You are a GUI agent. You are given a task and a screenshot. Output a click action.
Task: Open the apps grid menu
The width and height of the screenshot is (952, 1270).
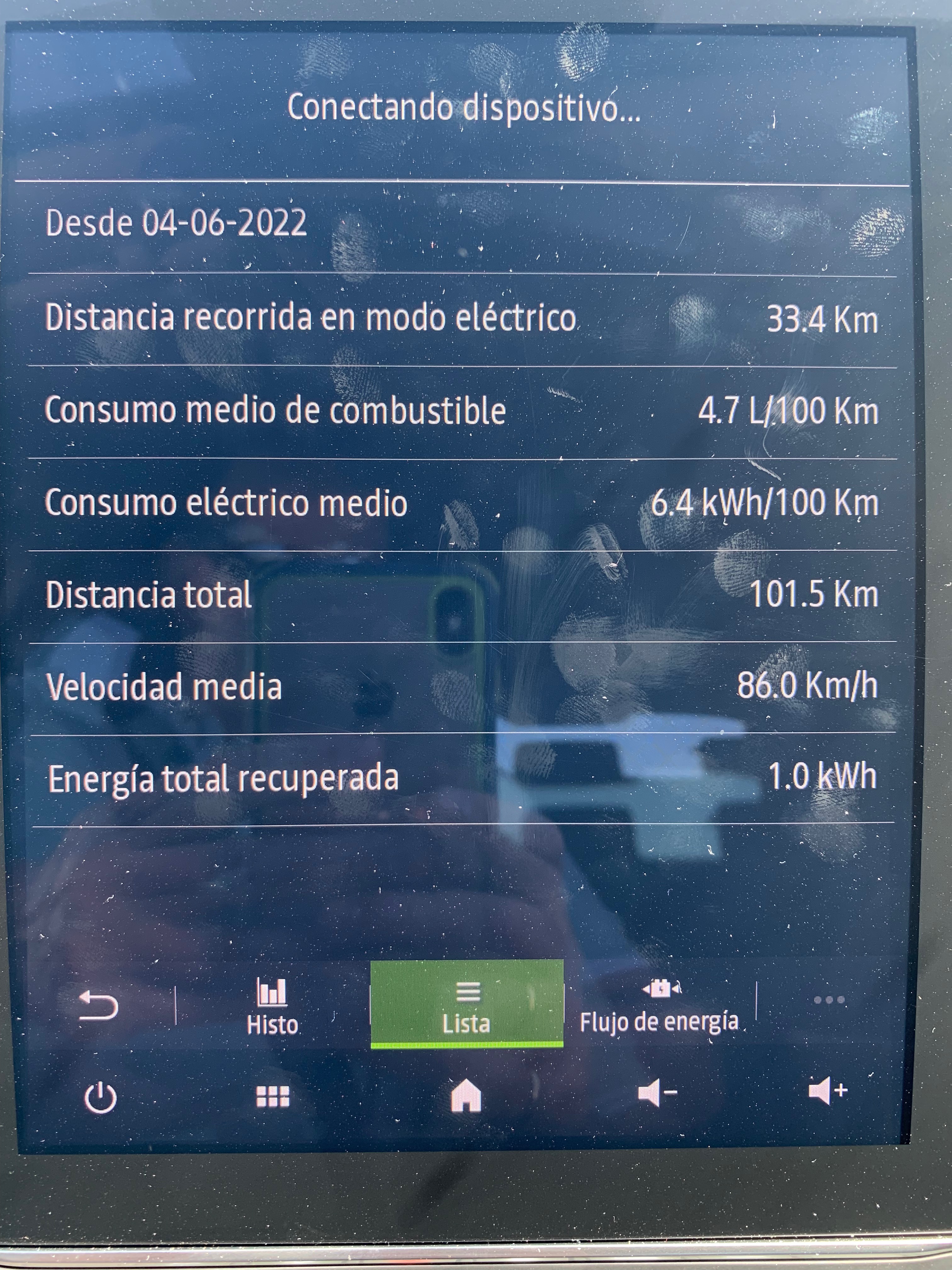point(273,1096)
